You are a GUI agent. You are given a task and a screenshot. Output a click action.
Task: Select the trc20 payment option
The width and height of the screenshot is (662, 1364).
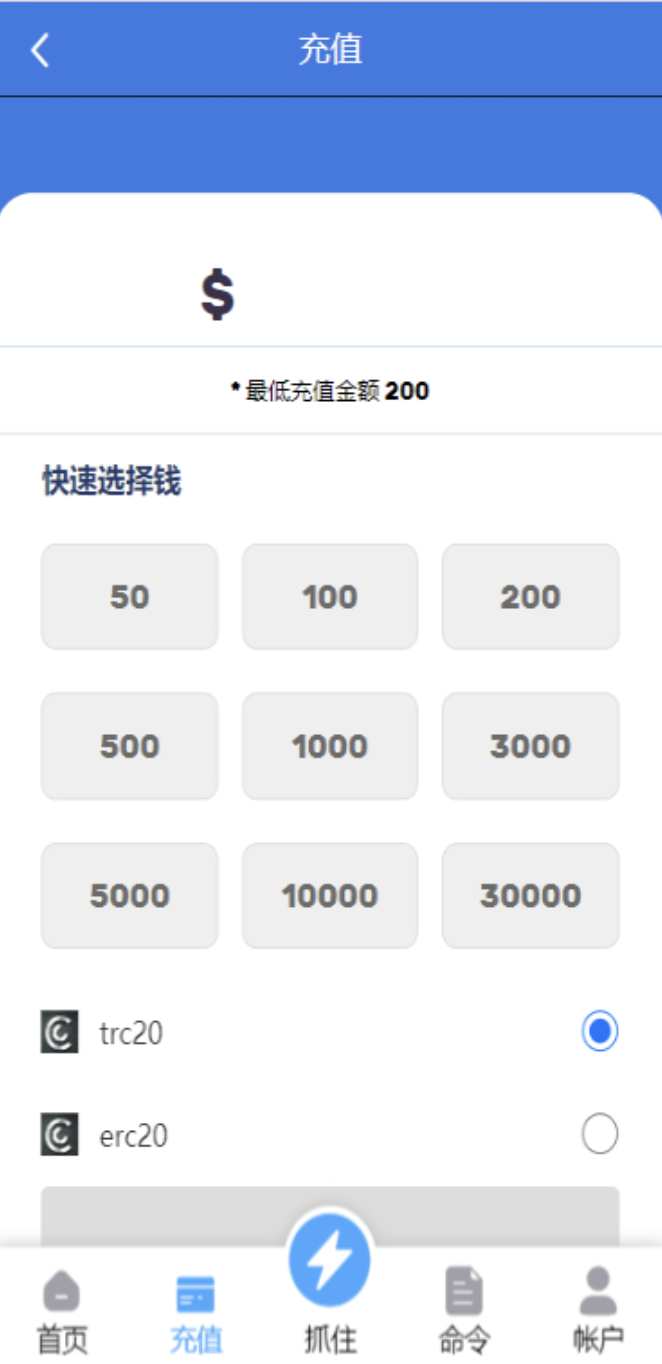pyautogui.click(x=599, y=1032)
